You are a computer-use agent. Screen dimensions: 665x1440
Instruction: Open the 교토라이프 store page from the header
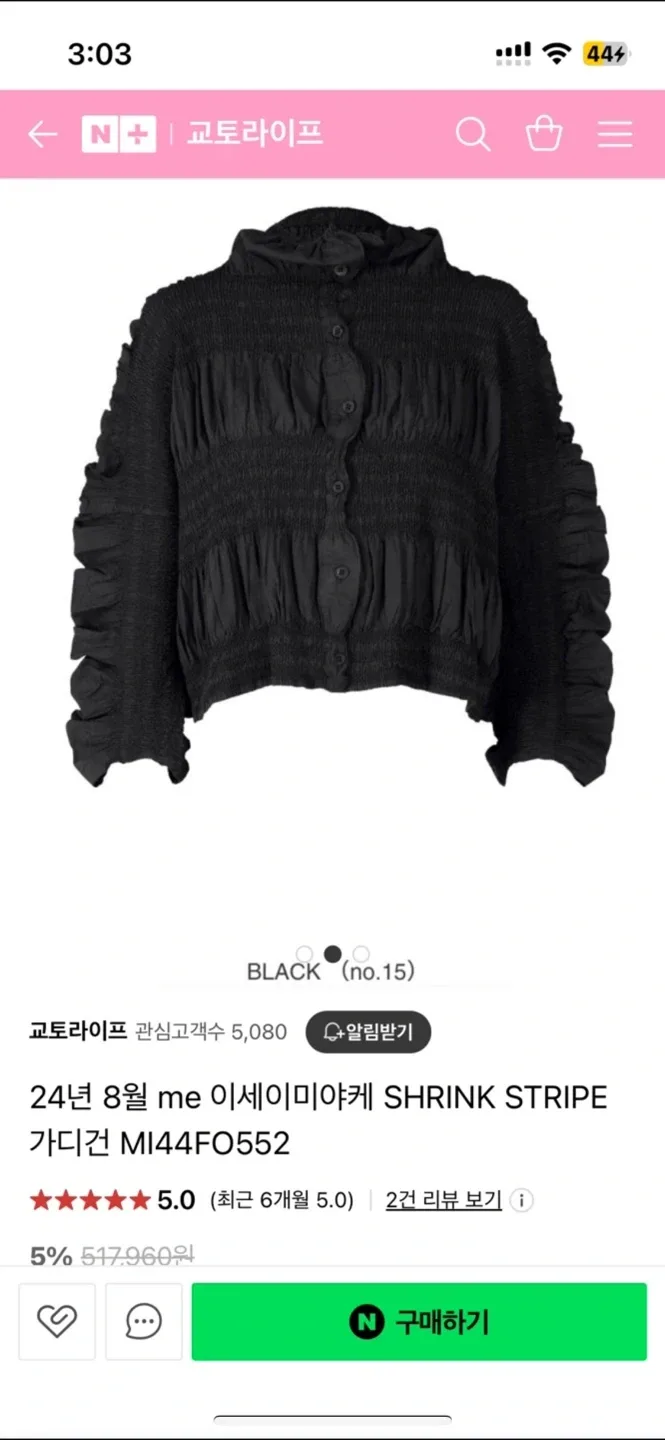[x=254, y=134]
